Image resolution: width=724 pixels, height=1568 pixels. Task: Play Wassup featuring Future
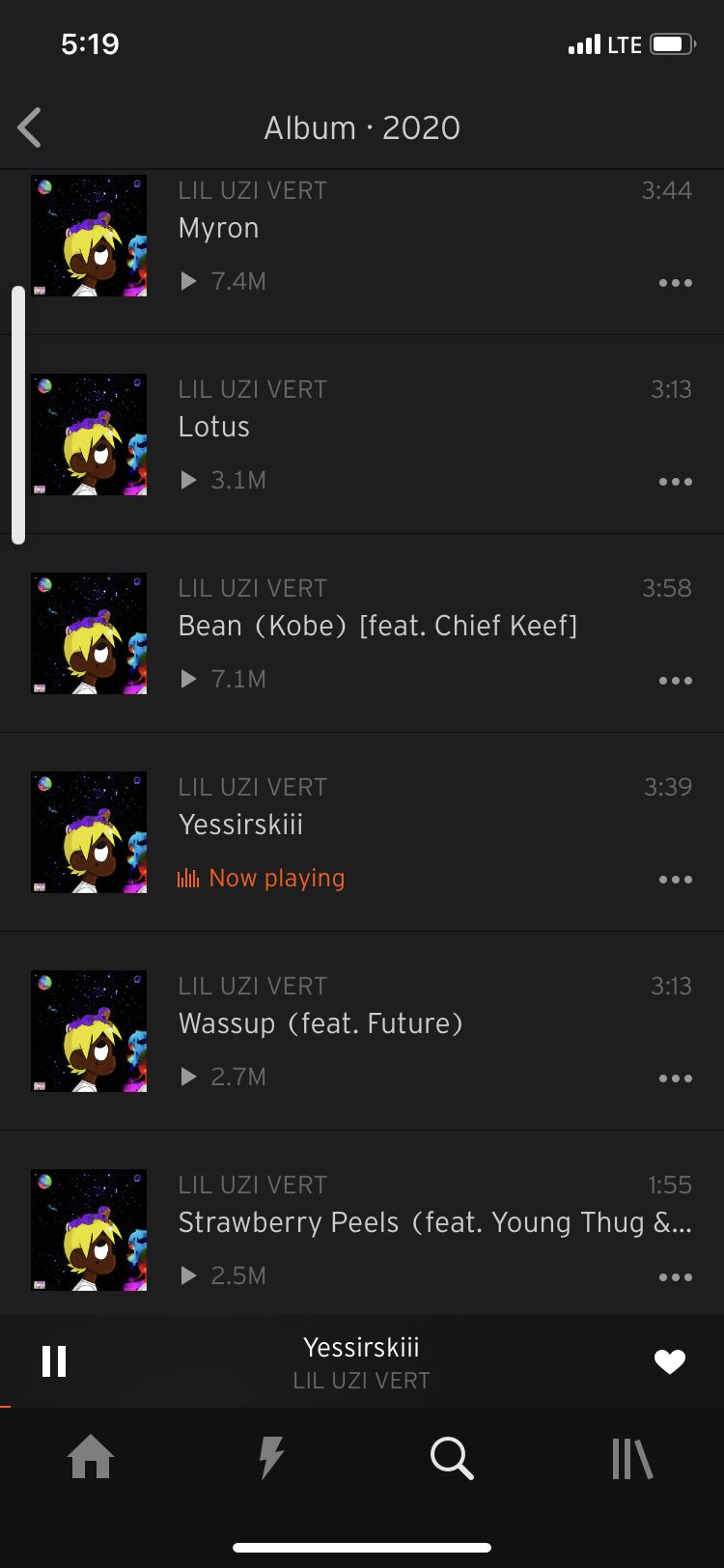362,1031
